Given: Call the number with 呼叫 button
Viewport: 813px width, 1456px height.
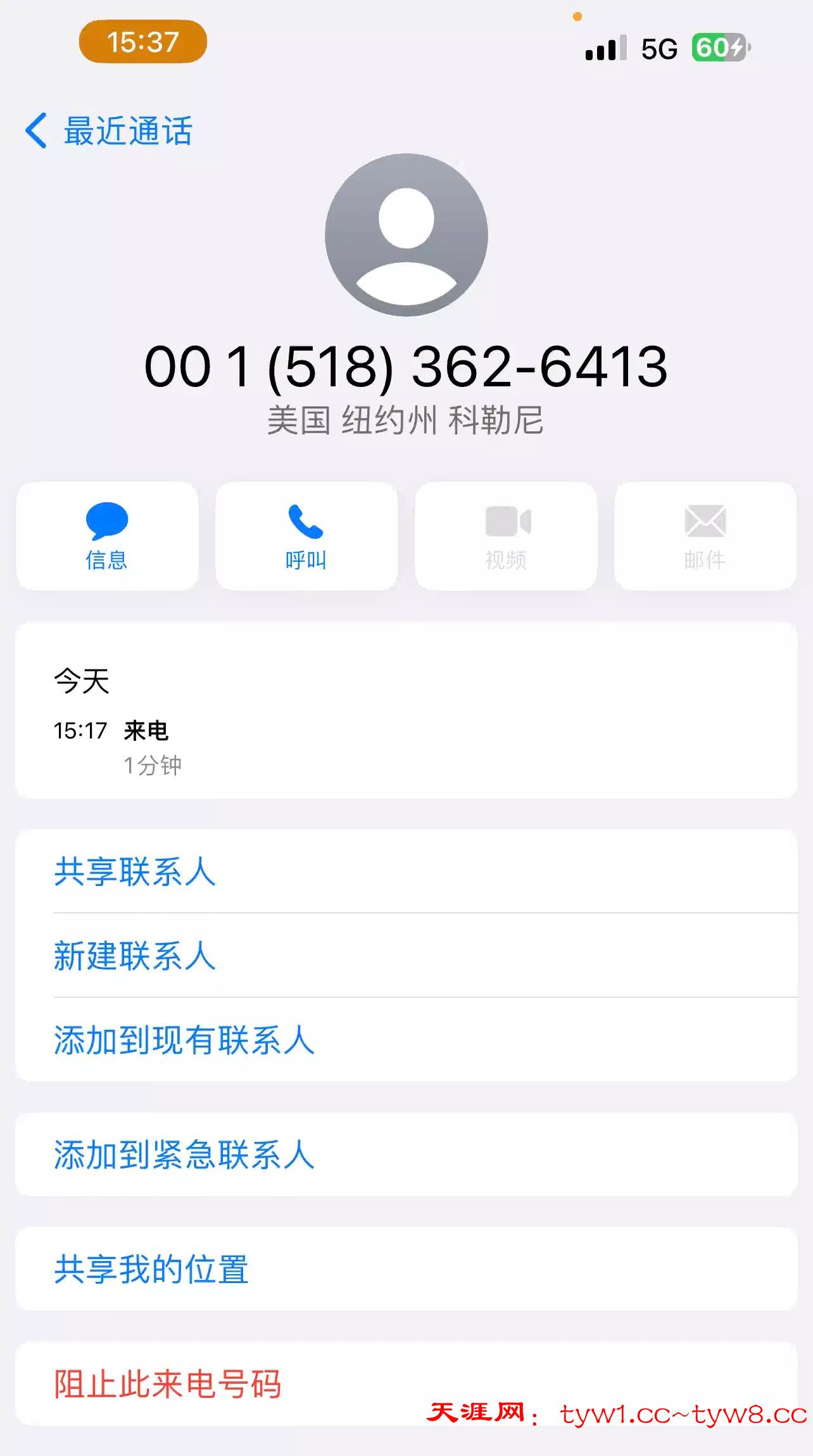Looking at the screenshot, I should [306, 536].
